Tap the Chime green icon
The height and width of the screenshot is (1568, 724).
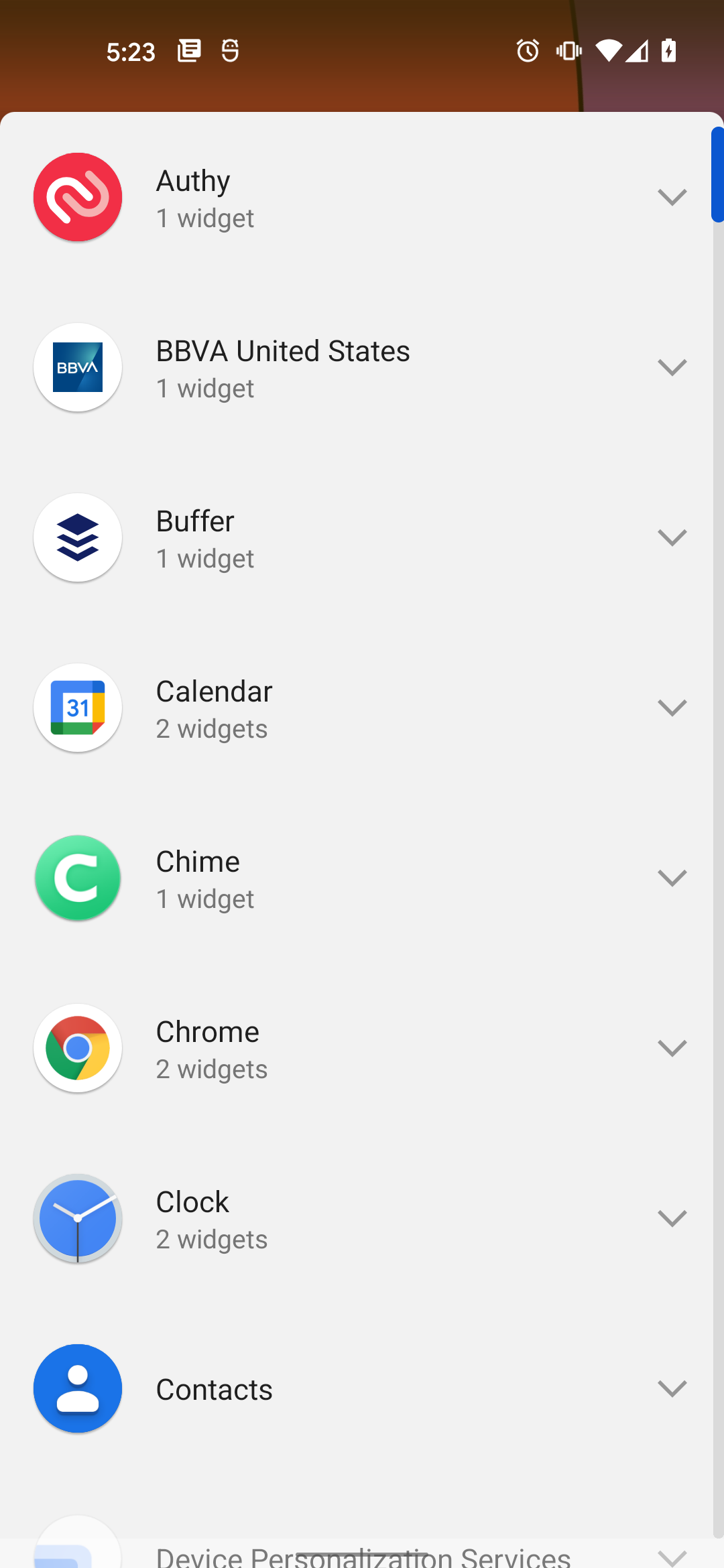[x=77, y=878]
